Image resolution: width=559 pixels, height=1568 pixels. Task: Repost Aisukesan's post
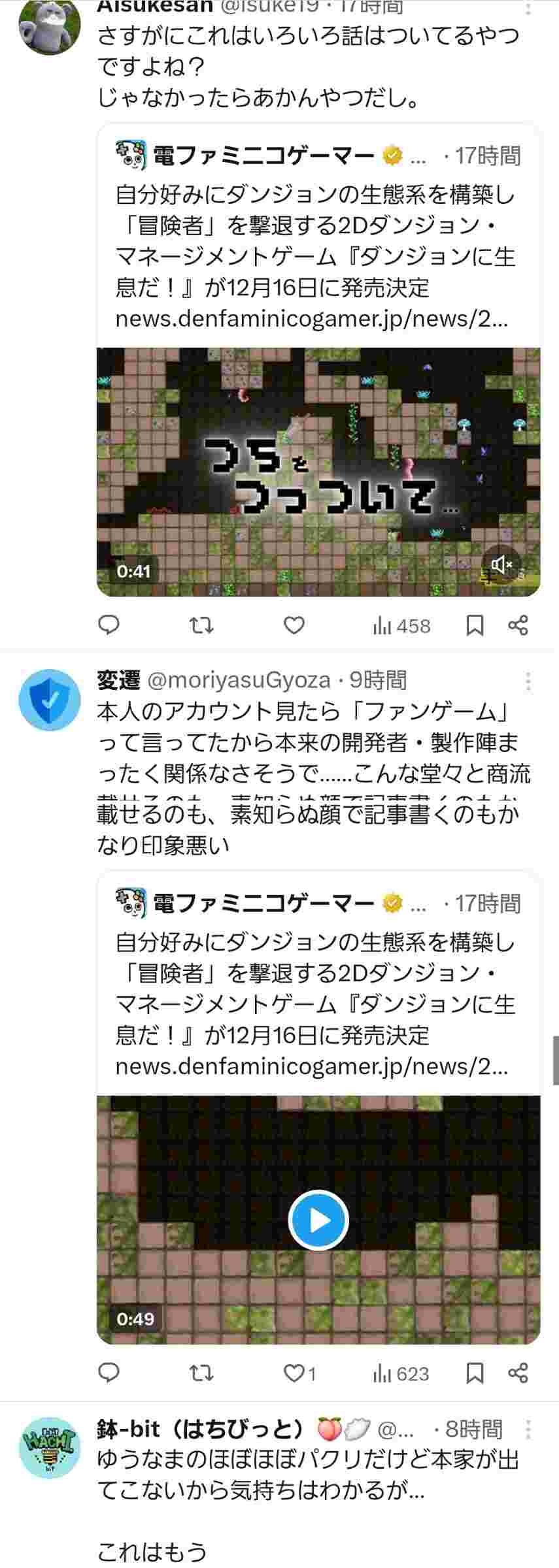201,625
